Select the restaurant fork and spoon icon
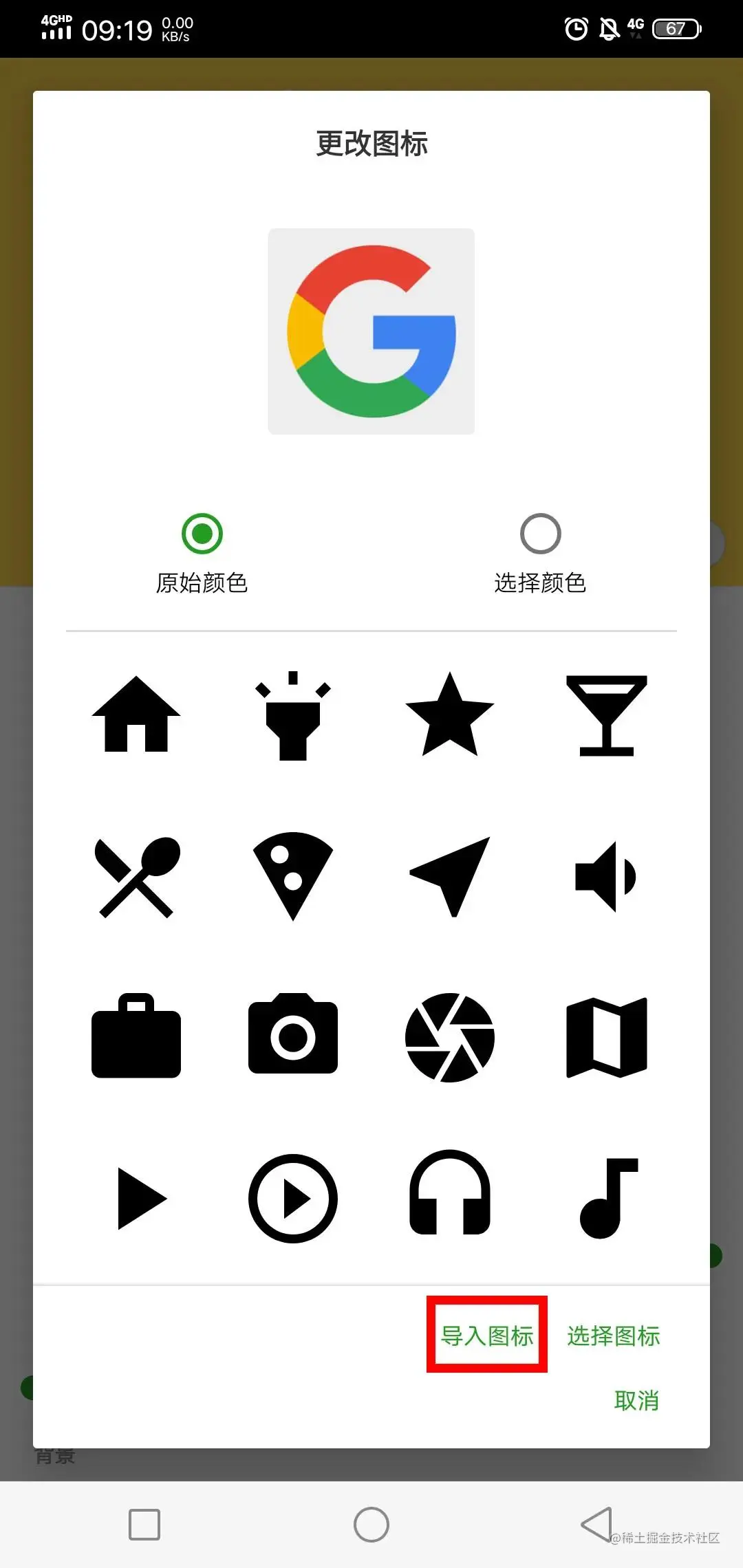This screenshot has height=1568, width=743. point(136,877)
